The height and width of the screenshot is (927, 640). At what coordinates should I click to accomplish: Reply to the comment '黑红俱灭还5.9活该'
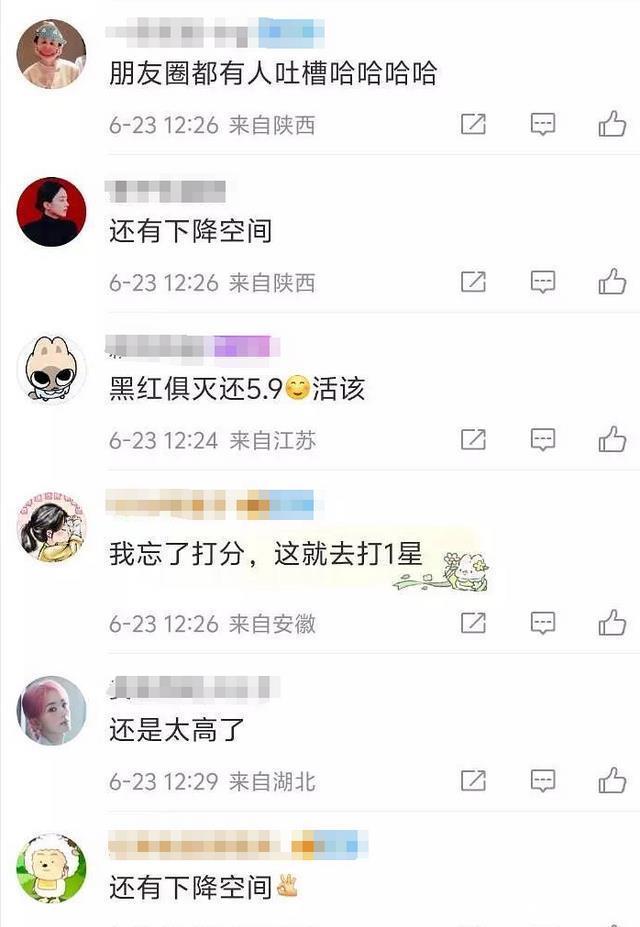542,439
